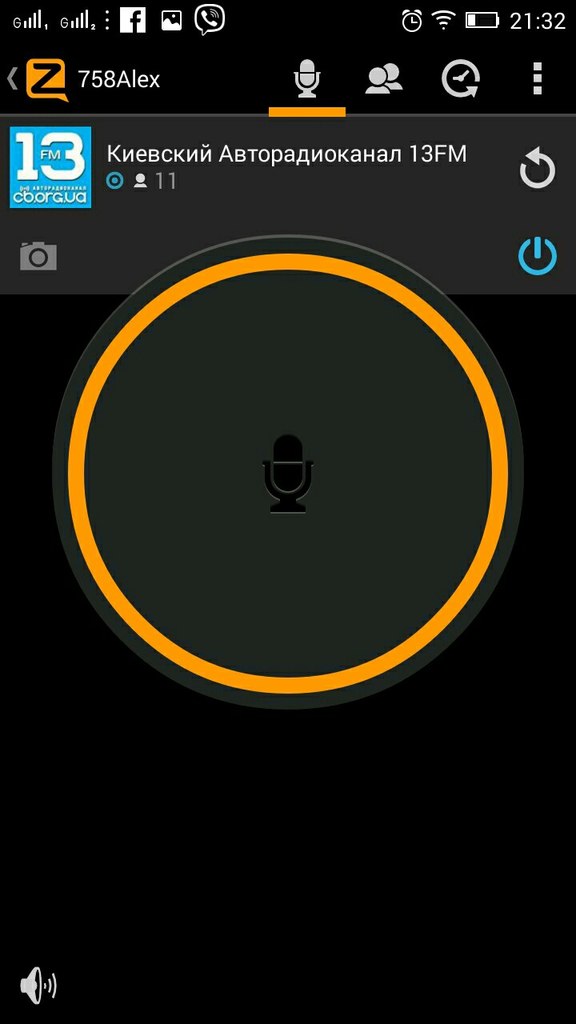
Task: Switch to the microphone talk tab
Action: pyautogui.click(x=307, y=80)
